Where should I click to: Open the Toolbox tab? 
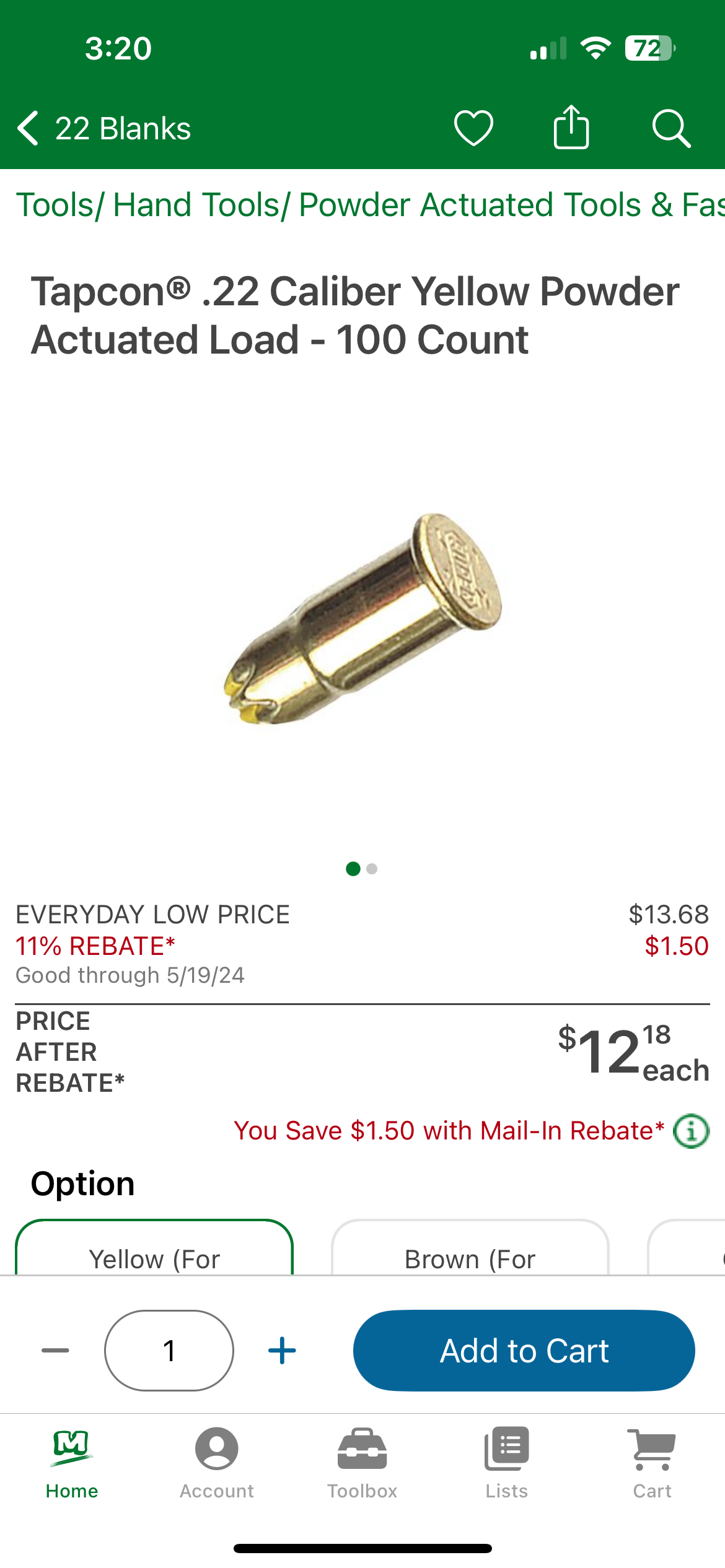[x=362, y=1464]
